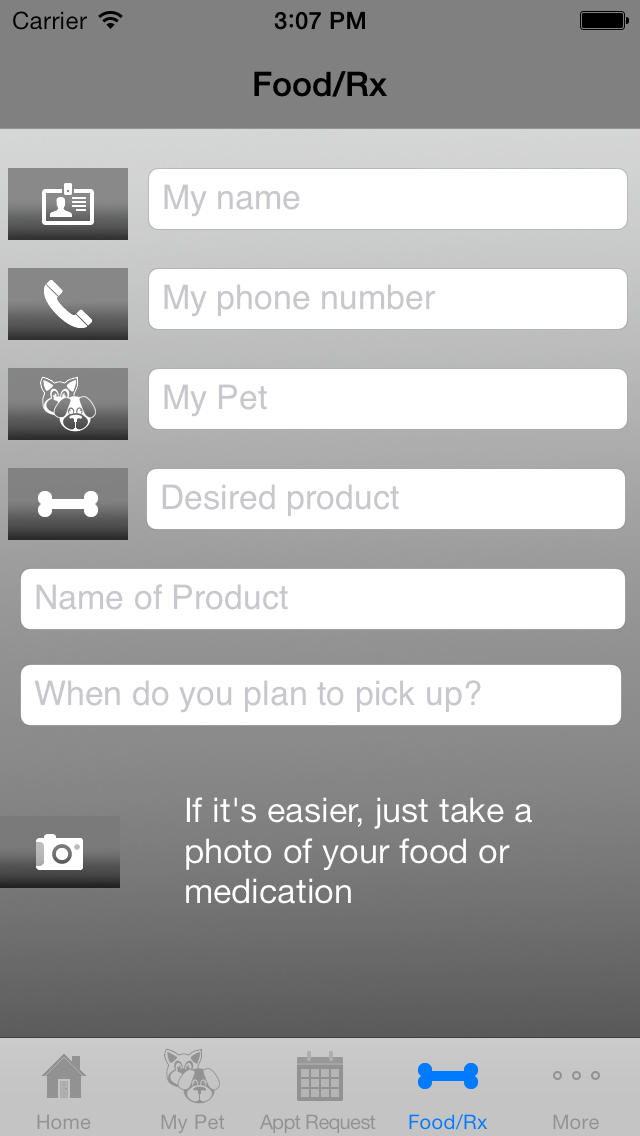This screenshot has width=640, height=1136.
Task: Tap the ID card icon button
Action: coord(68,204)
